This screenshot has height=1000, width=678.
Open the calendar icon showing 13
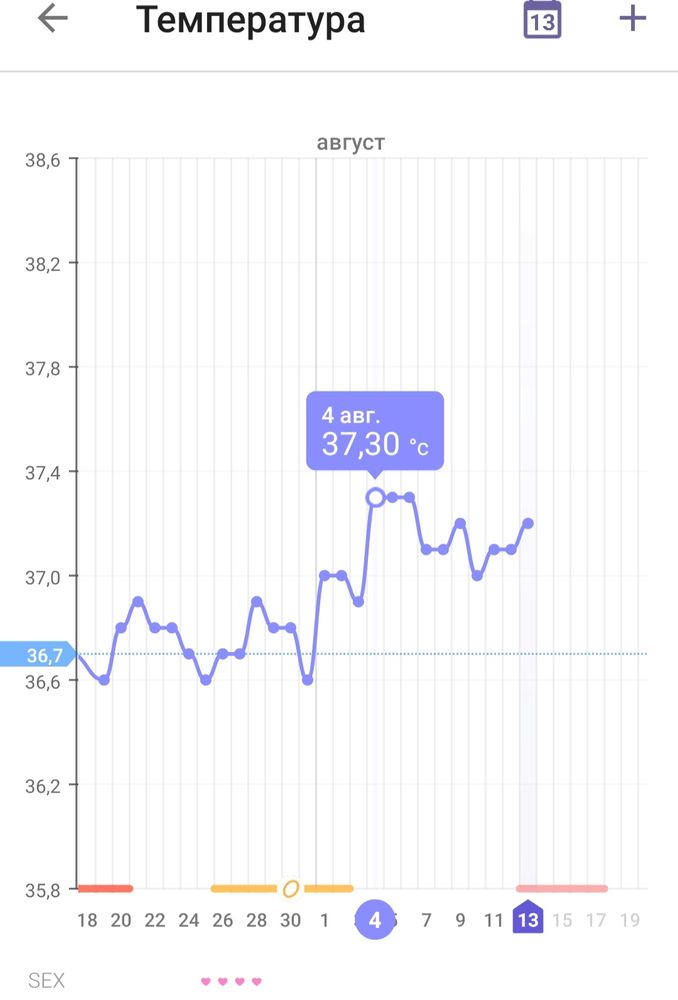point(542,20)
